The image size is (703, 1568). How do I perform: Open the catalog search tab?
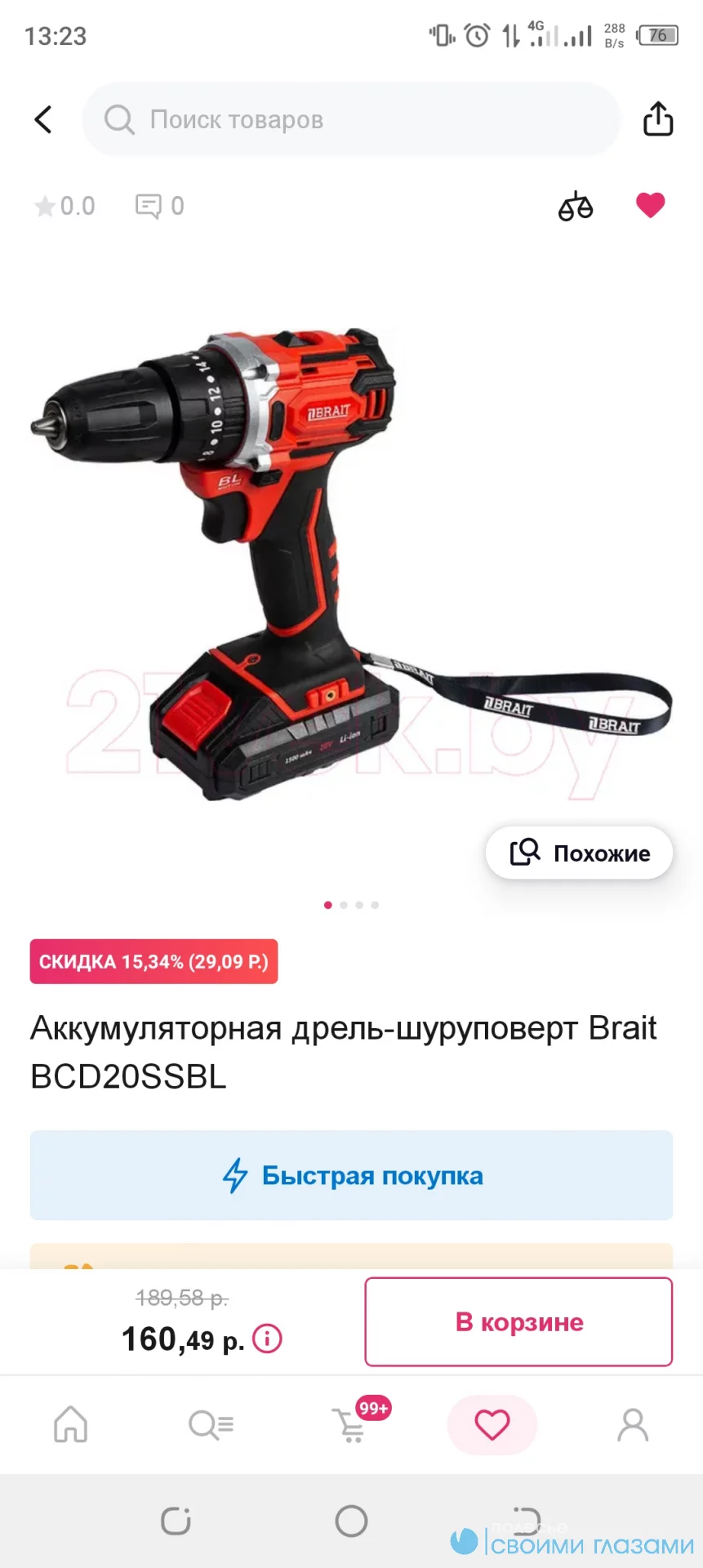point(211,1425)
